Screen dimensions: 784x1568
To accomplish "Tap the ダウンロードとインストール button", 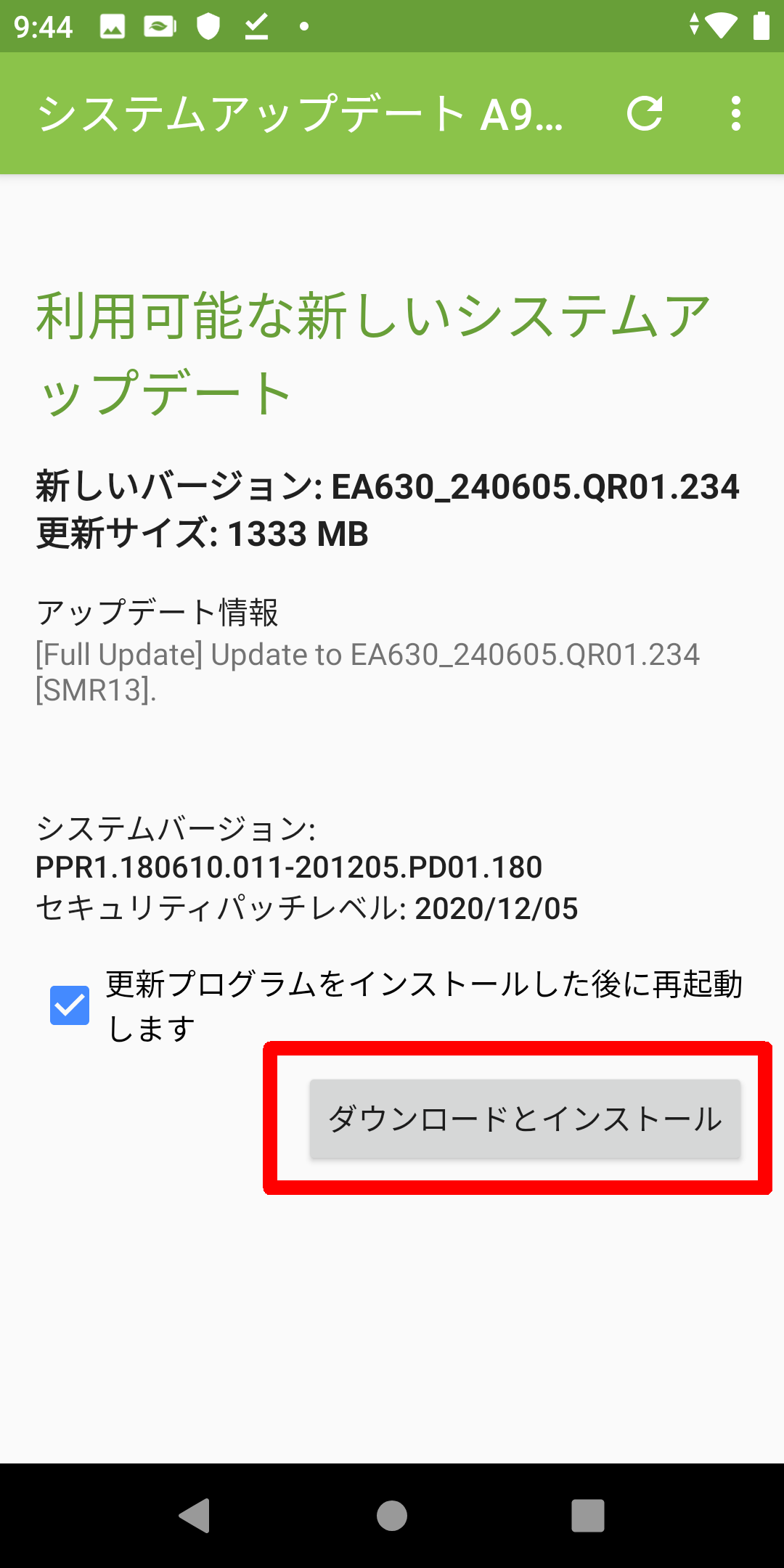I will (x=525, y=1119).
